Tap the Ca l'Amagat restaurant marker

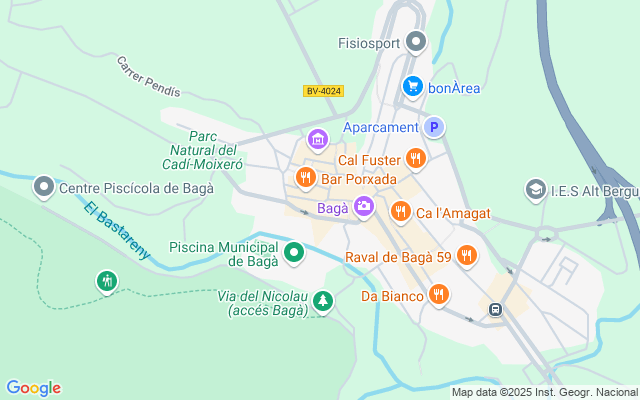coord(400,211)
